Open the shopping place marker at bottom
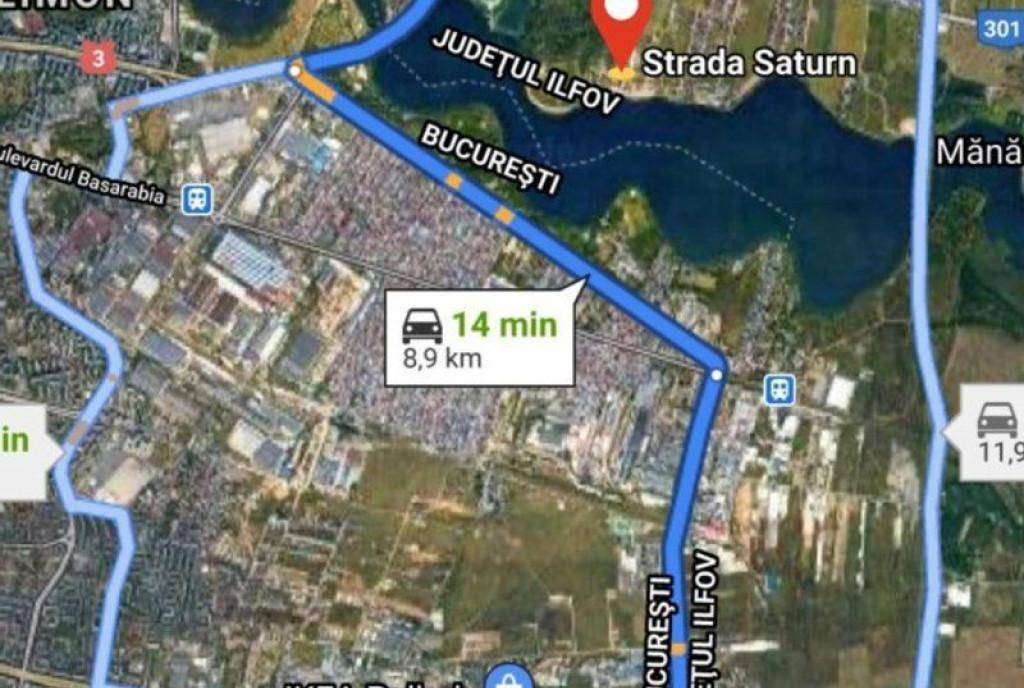Viewport: 1024px width, 688px height. (511, 678)
